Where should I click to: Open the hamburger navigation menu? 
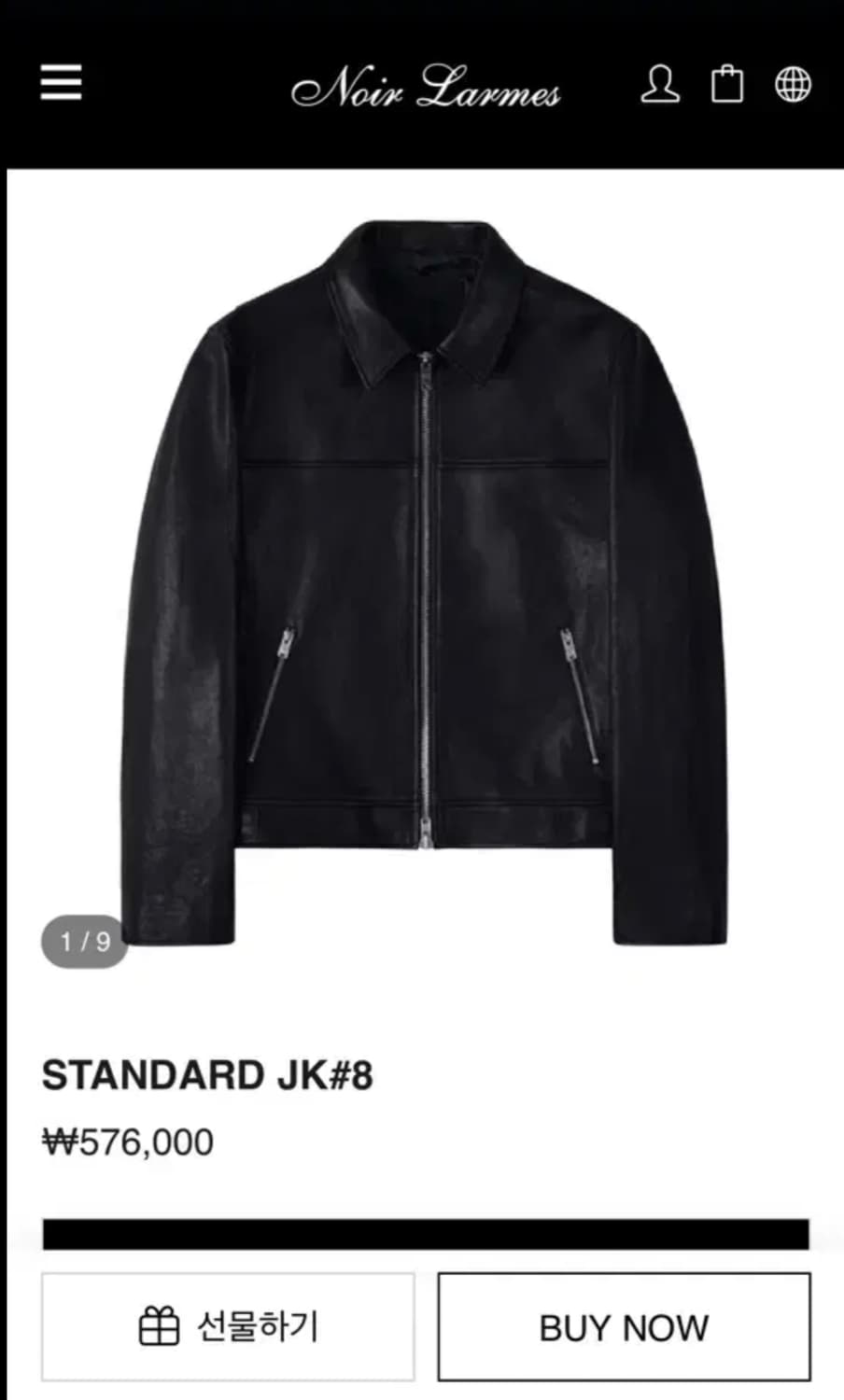point(61,83)
